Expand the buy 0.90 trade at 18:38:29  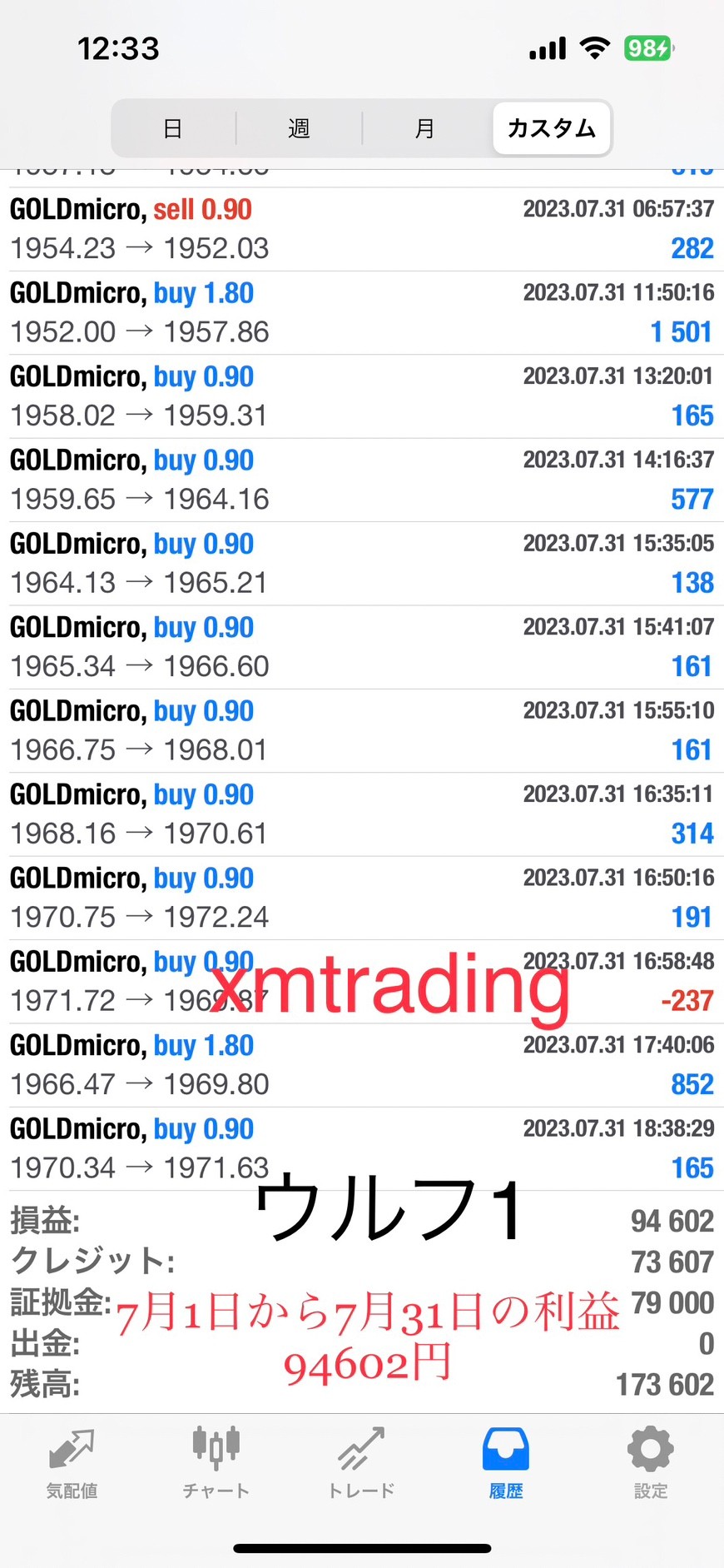coord(362,1148)
